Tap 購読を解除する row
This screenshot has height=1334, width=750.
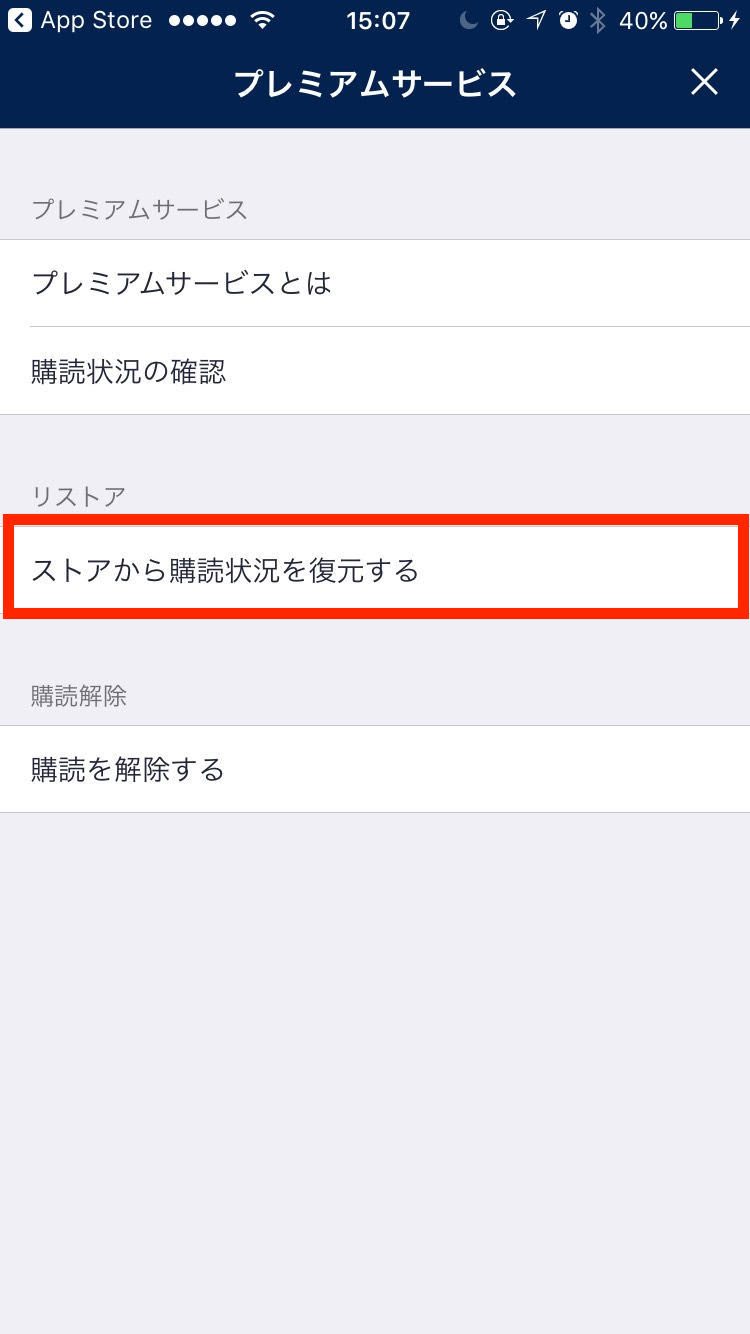pos(375,769)
